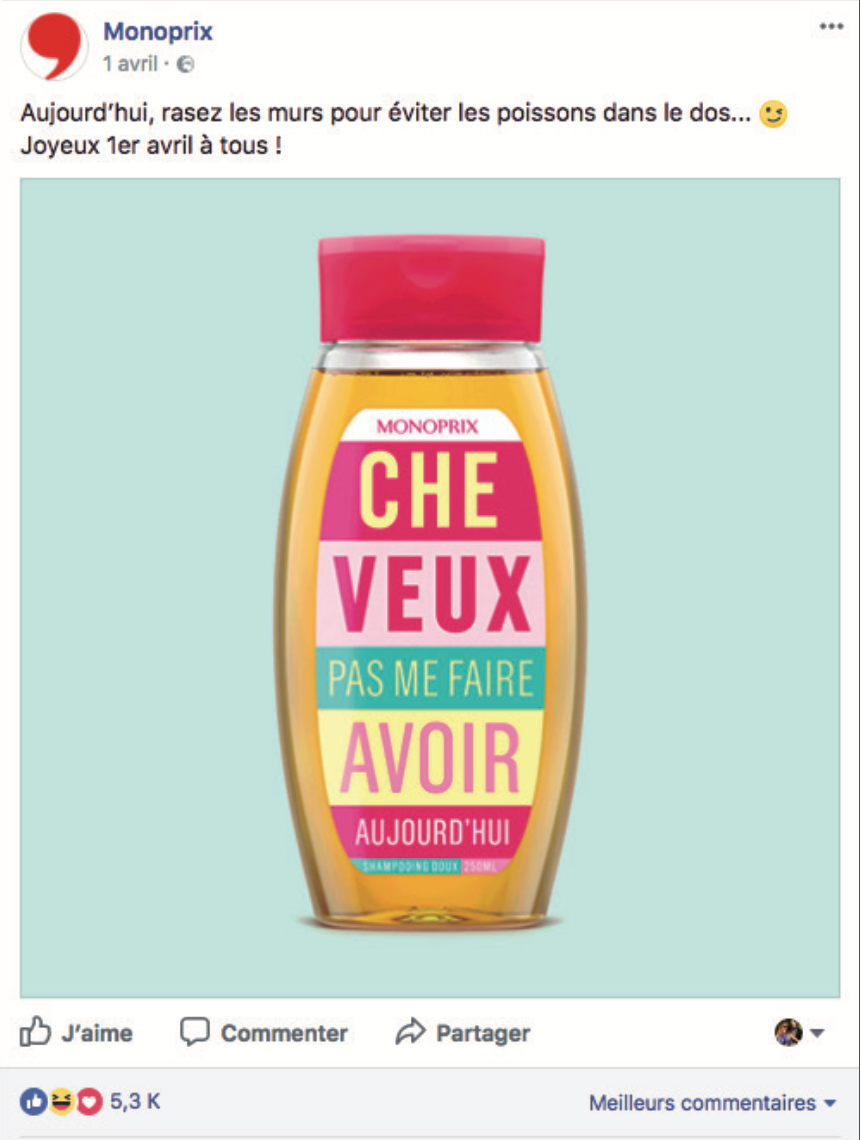View the shampoo bottle post image
This screenshot has height=1140, width=862.
click(430, 588)
